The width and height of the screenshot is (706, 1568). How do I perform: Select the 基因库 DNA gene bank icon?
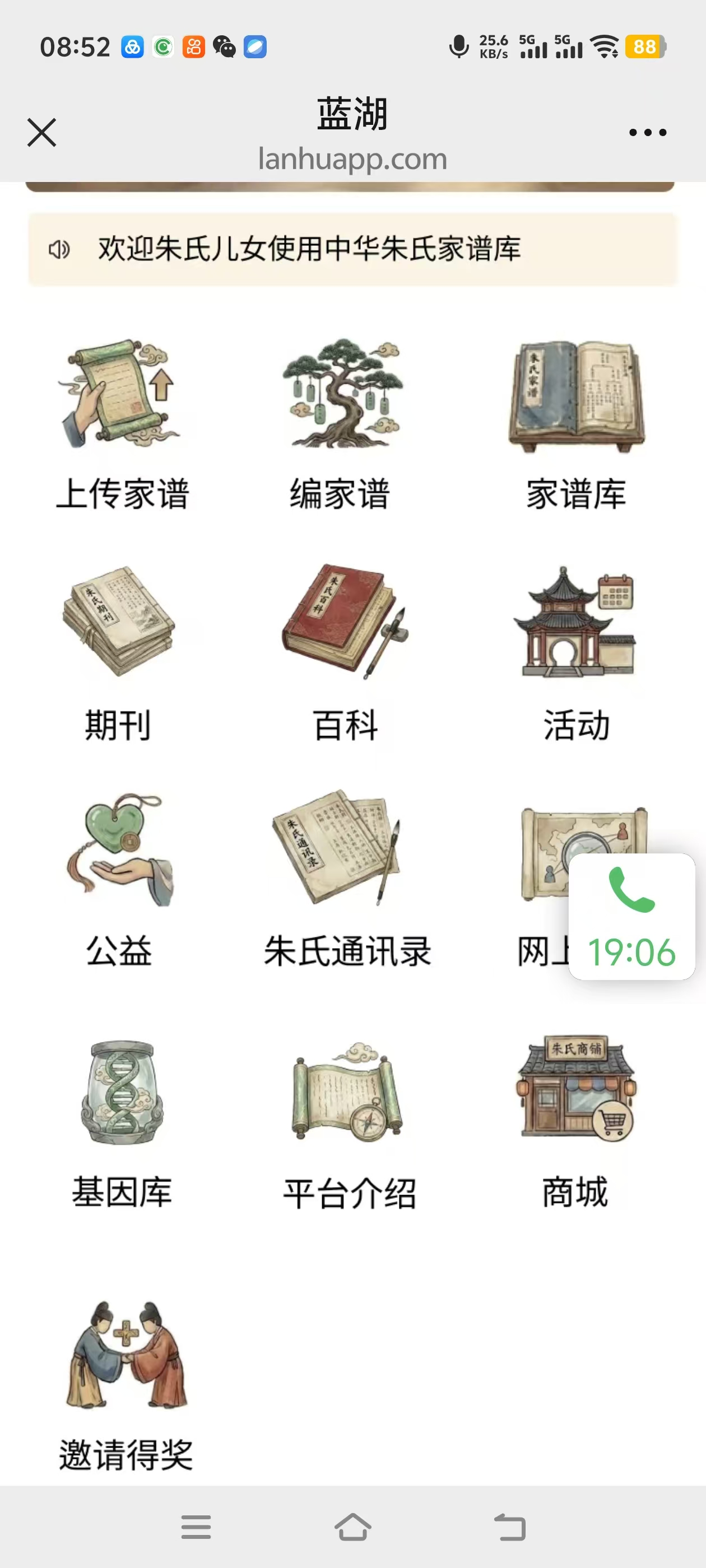coord(119,1090)
